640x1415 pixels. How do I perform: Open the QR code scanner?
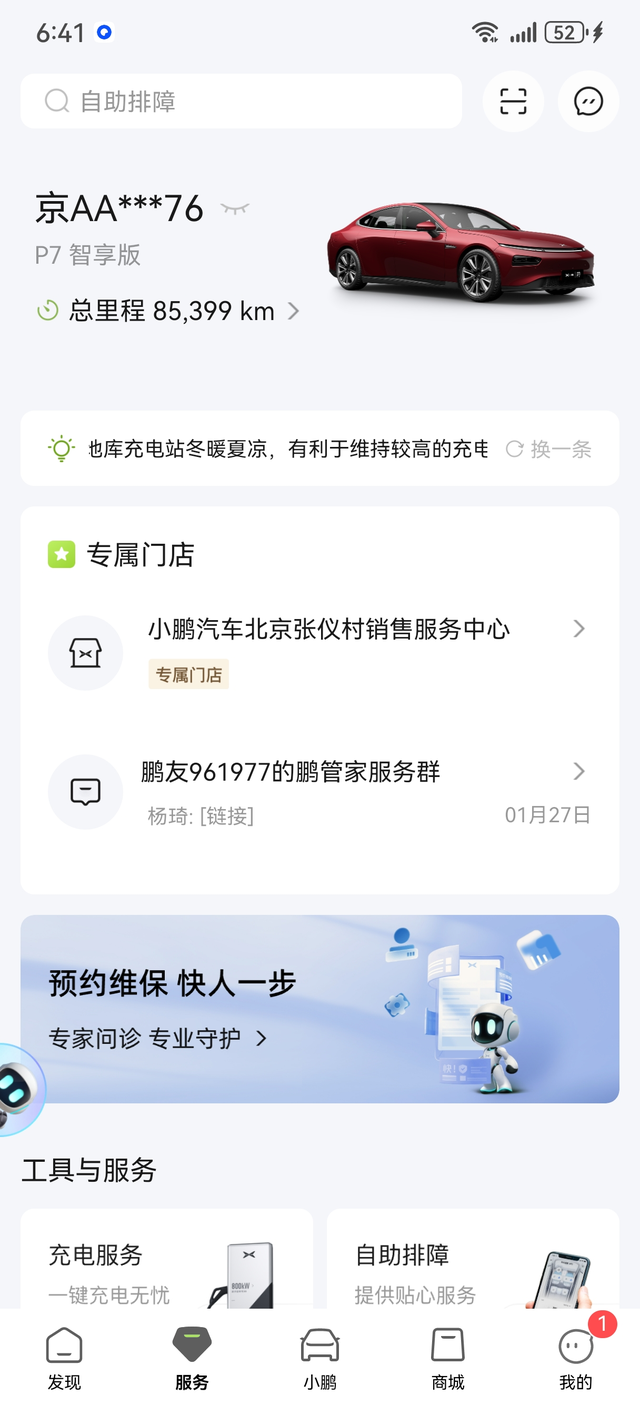[513, 101]
